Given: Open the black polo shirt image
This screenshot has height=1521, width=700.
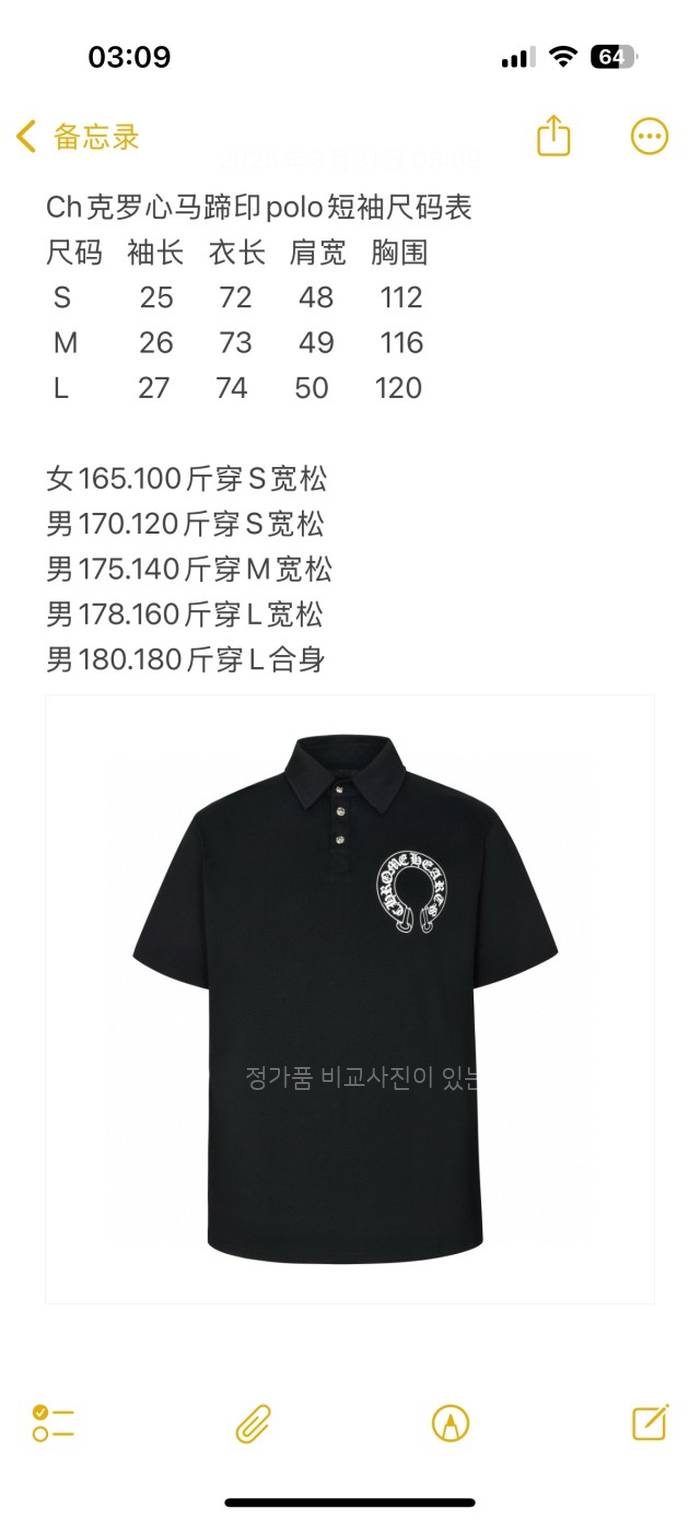Looking at the screenshot, I should coord(349,998).
